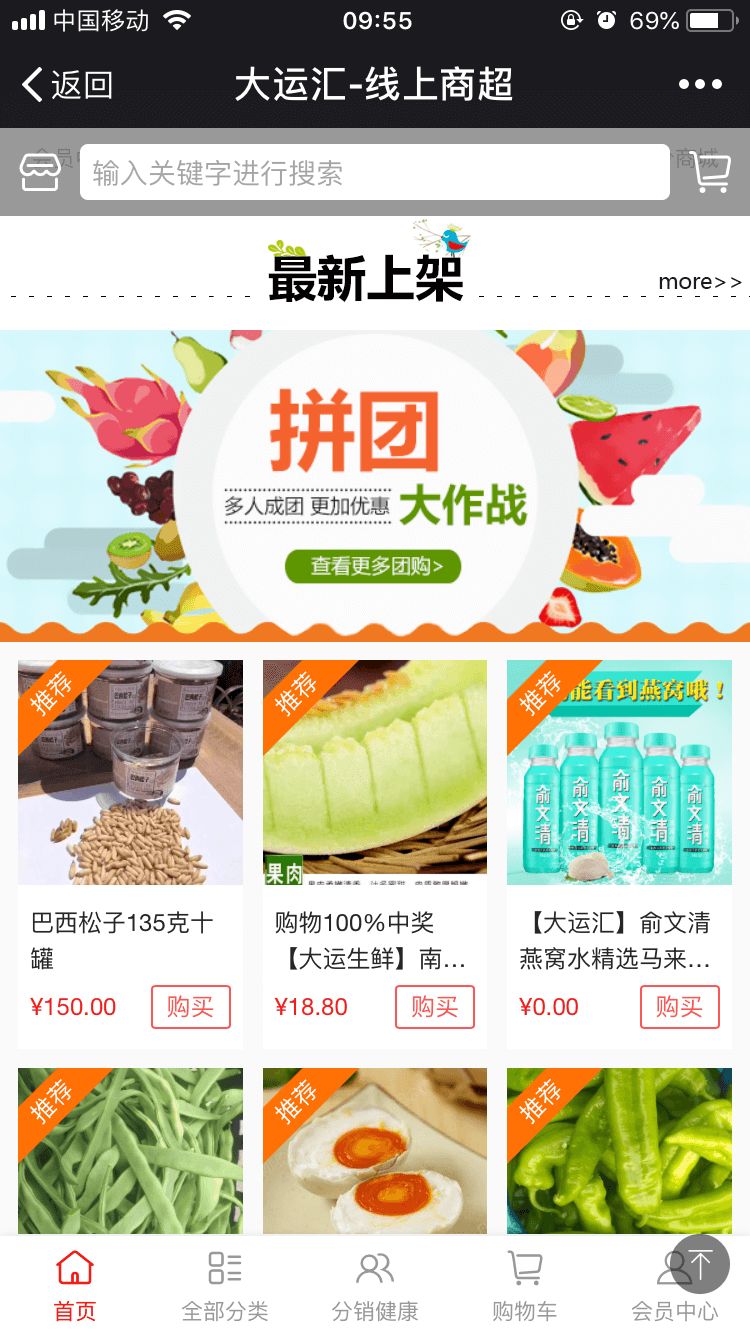Screen dimensions: 750x1334
Task: Open the three-dot overflow menu
Action: 700,85
